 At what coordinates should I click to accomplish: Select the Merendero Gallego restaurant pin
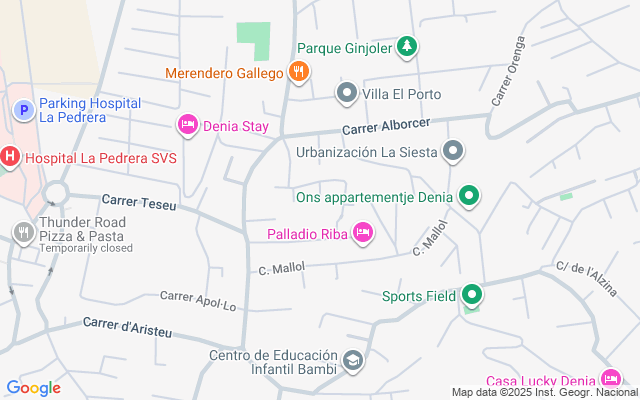click(x=298, y=72)
